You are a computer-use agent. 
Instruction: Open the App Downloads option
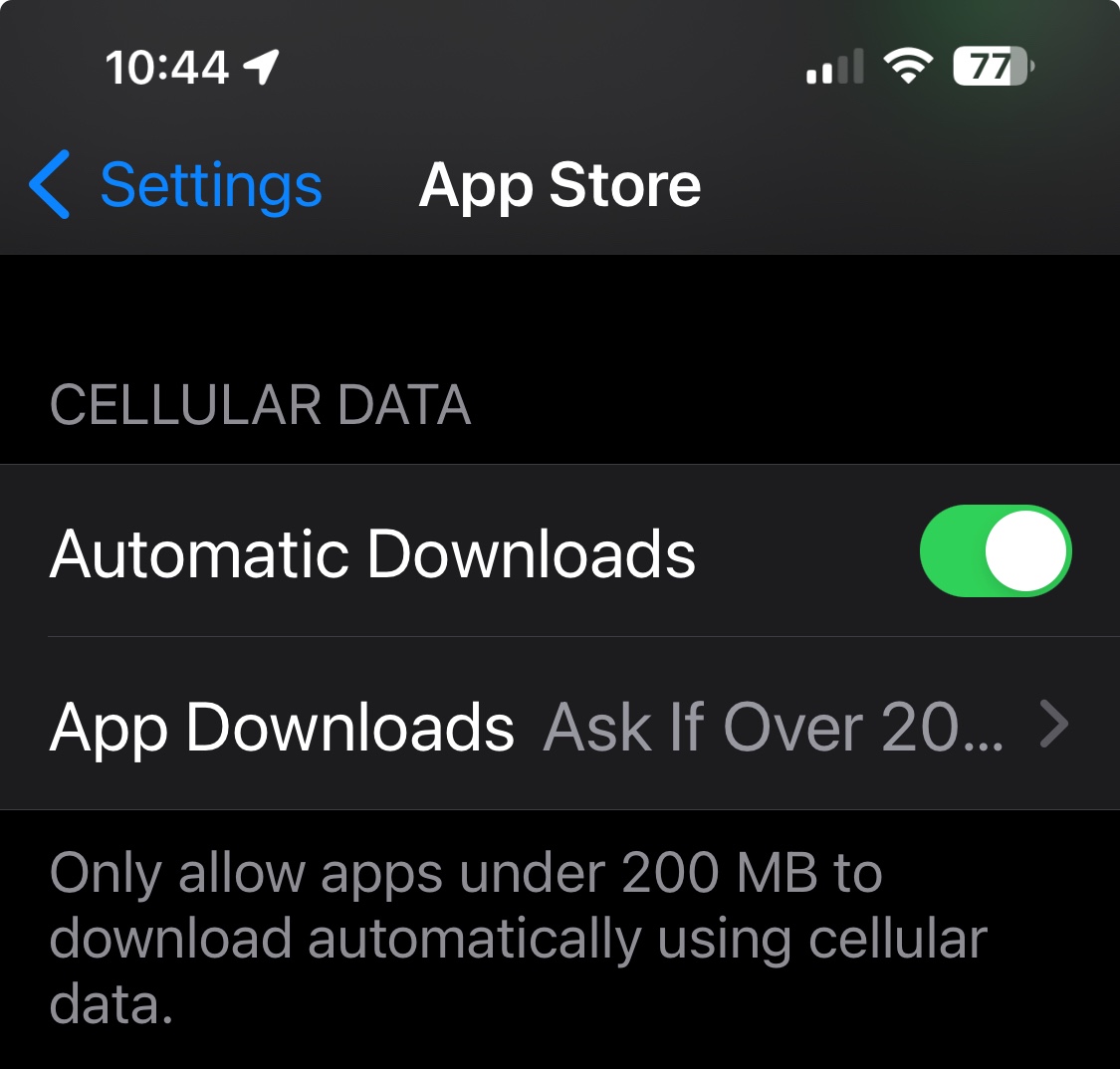[560, 724]
